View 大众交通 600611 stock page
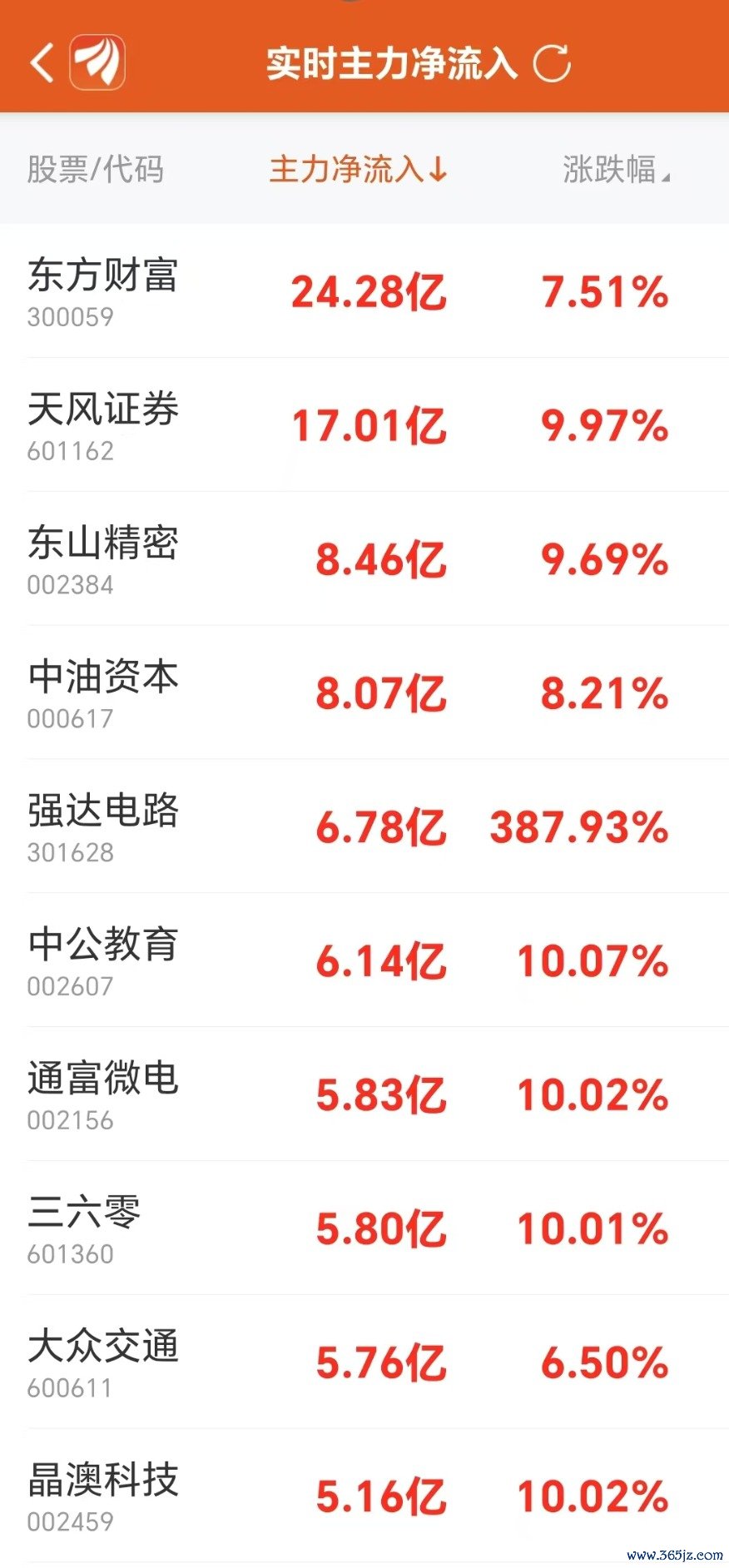The height and width of the screenshot is (1568, 729). pos(364,1363)
